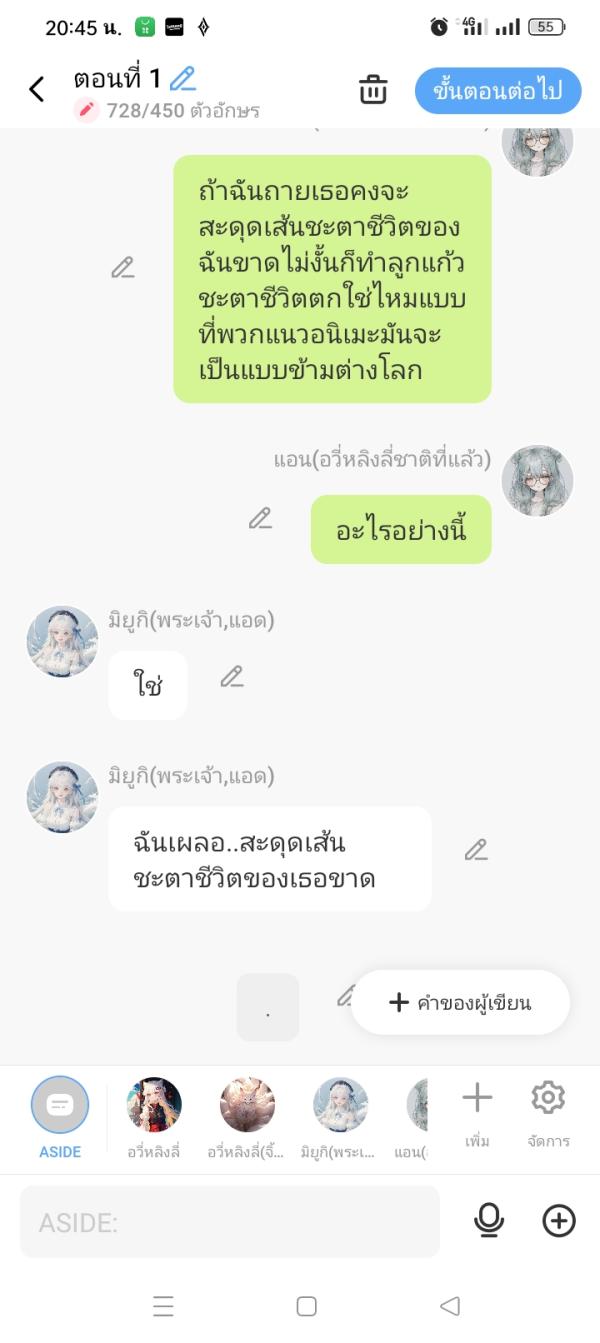600x1343 pixels.
Task: Focus the ASIDE text input field
Action: pos(229,1221)
